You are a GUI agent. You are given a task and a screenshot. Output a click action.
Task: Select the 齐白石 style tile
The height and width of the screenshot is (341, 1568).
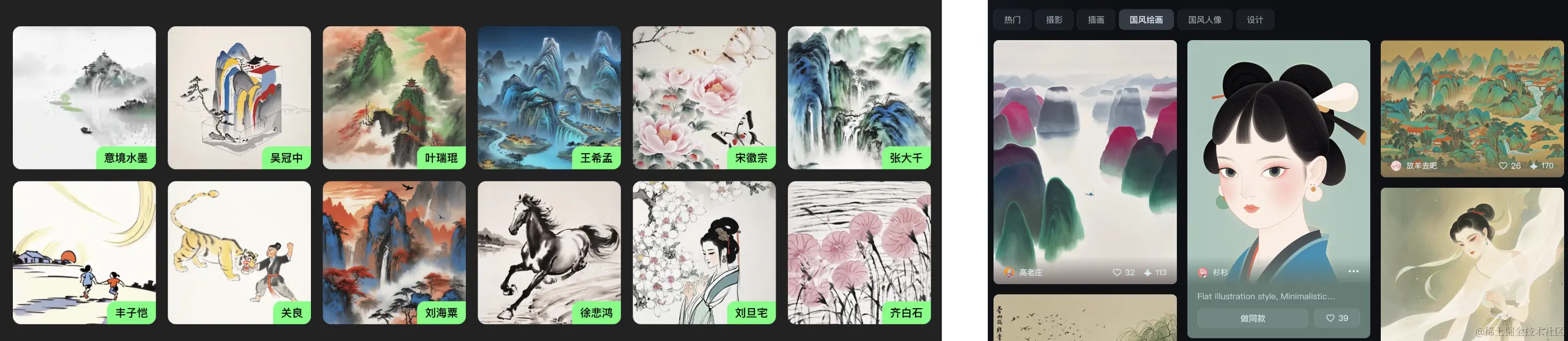click(x=859, y=252)
